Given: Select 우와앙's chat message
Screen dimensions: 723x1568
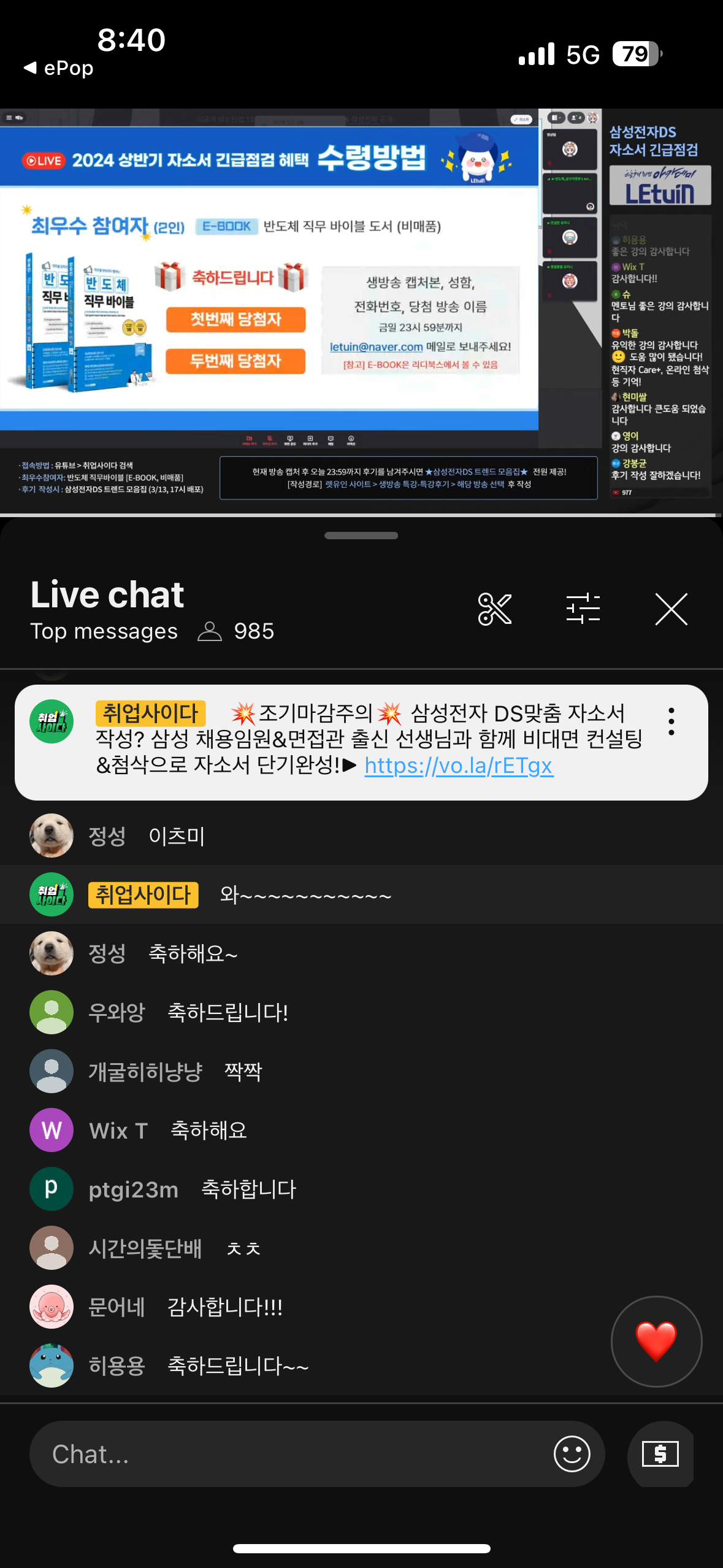Looking at the screenshot, I should [227, 1012].
